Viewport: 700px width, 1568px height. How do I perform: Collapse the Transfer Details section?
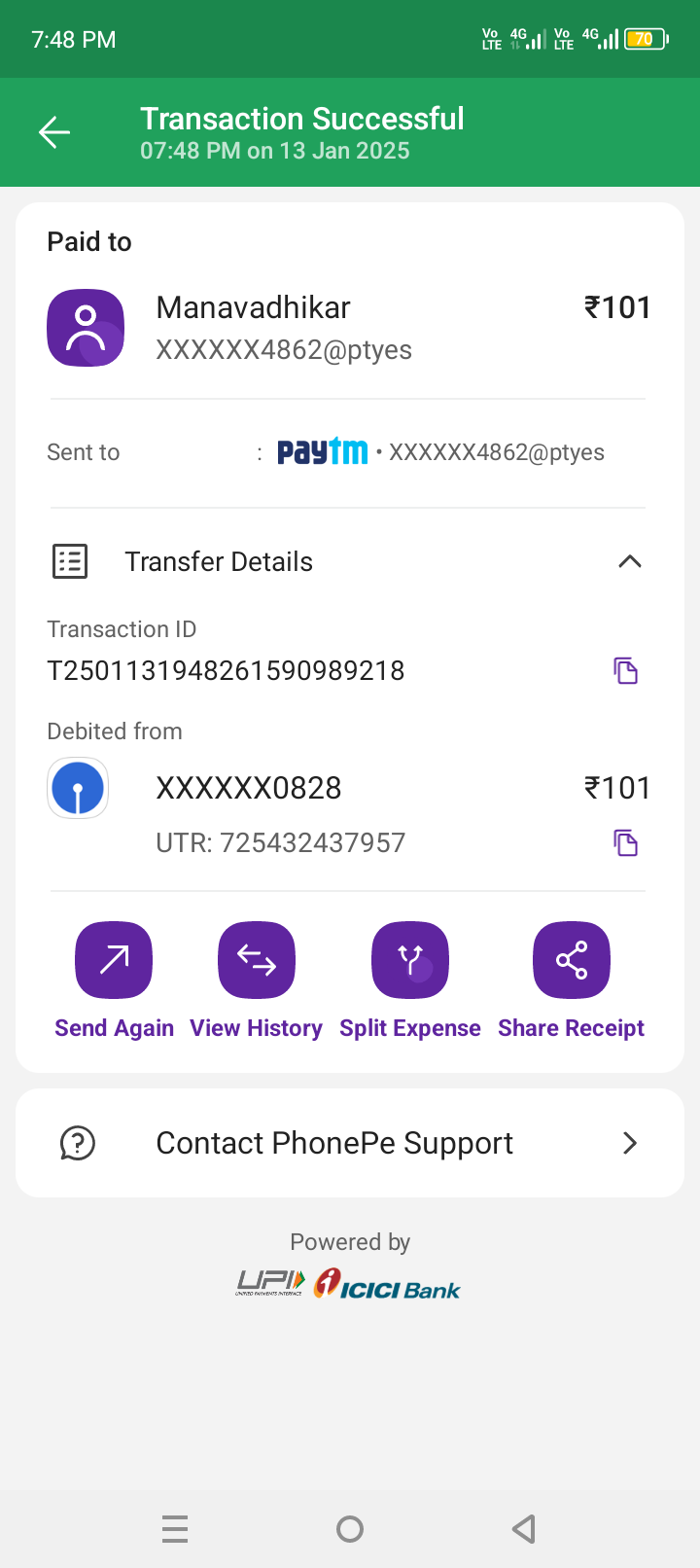click(629, 561)
